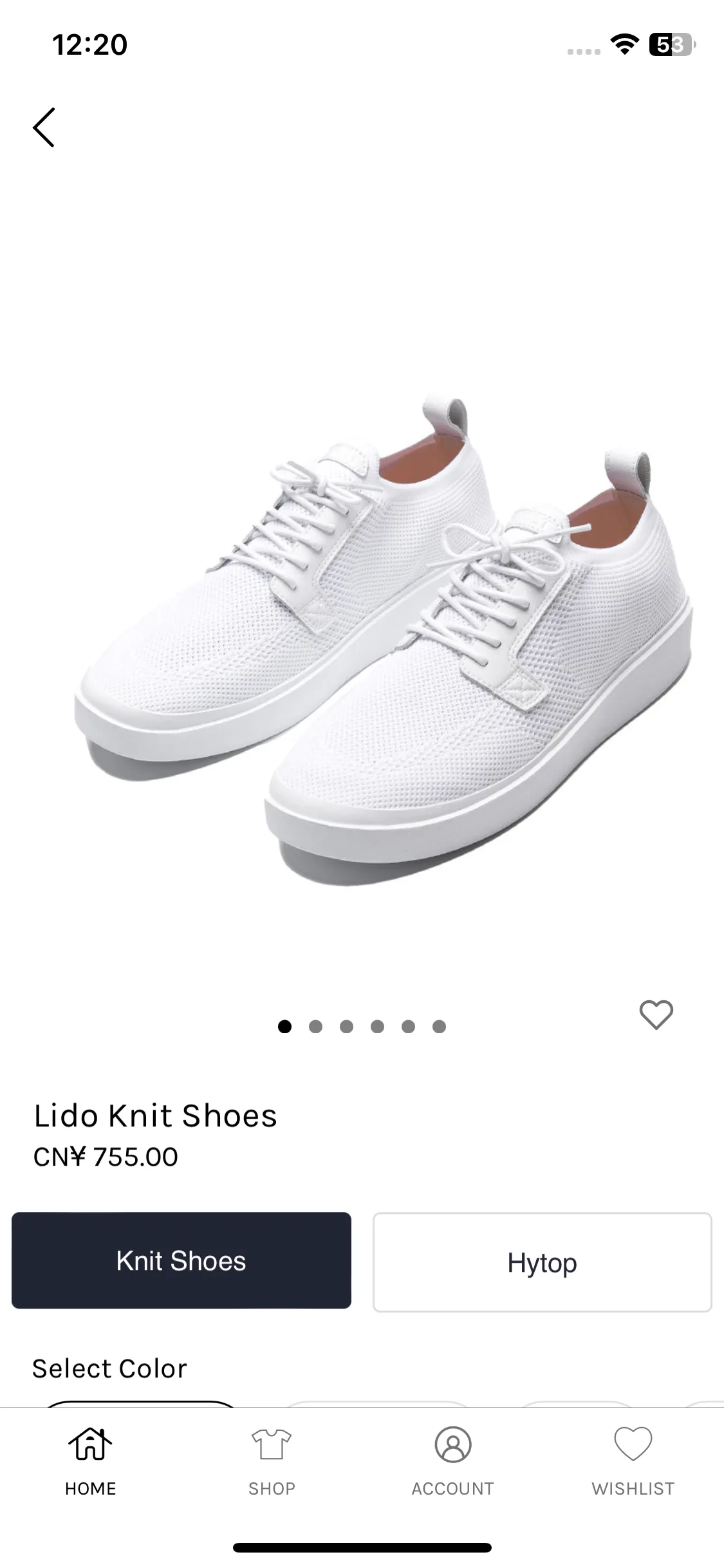The image size is (724, 1568).
Task: Select the Knit Shoes style button
Action: [x=181, y=1261]
